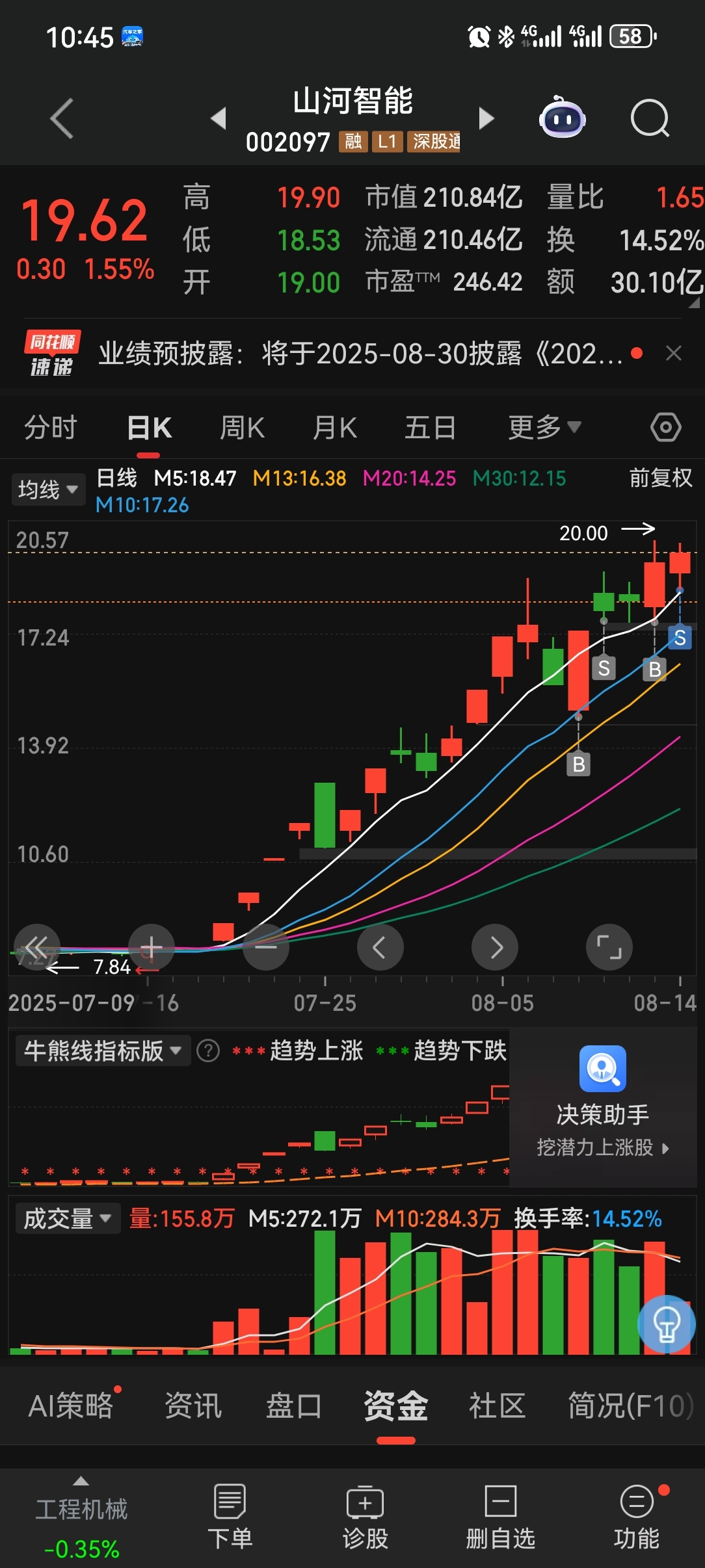Switch to 分时 chart tab
Viewport: 705px width, 1568px height.
coord(51,428)
